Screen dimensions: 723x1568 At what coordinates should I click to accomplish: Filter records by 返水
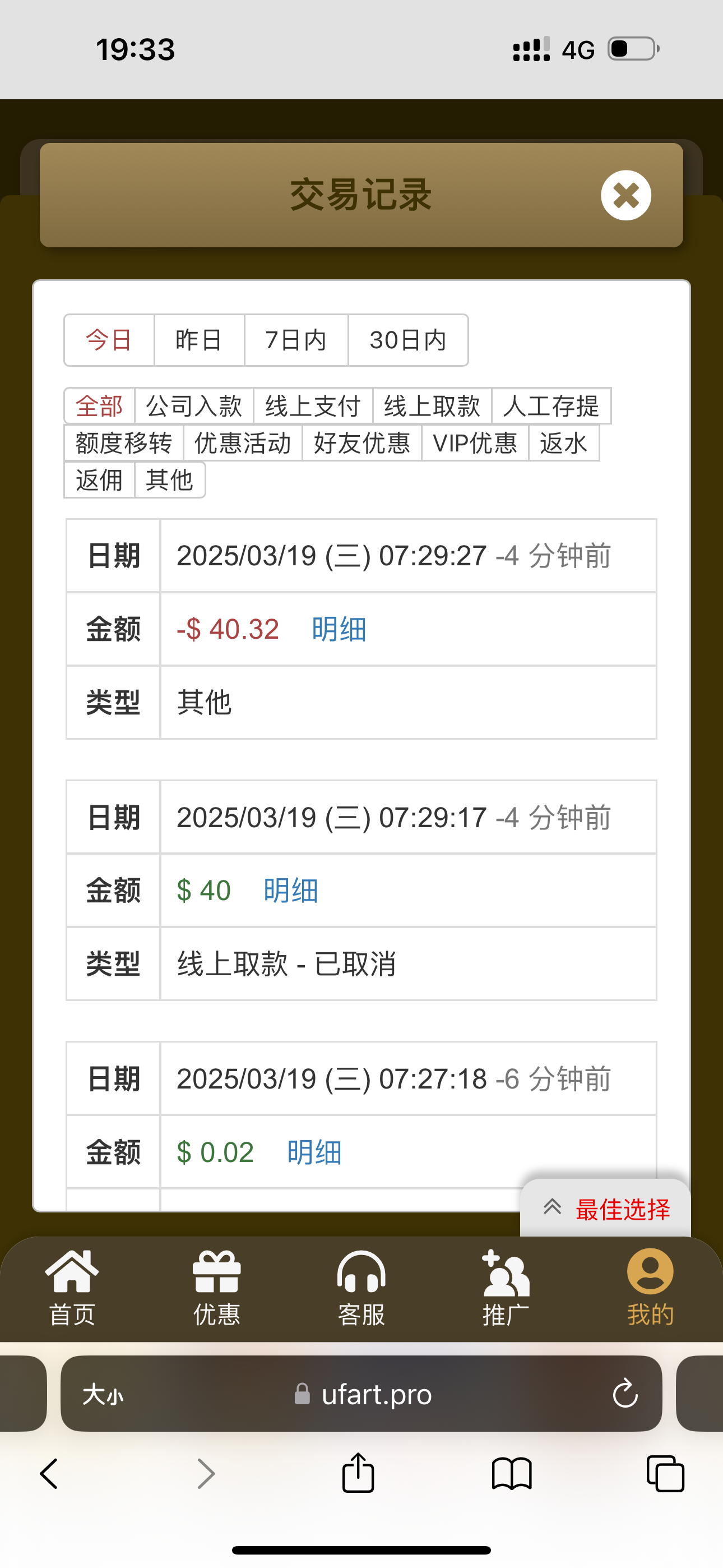(x=564, y=443)
